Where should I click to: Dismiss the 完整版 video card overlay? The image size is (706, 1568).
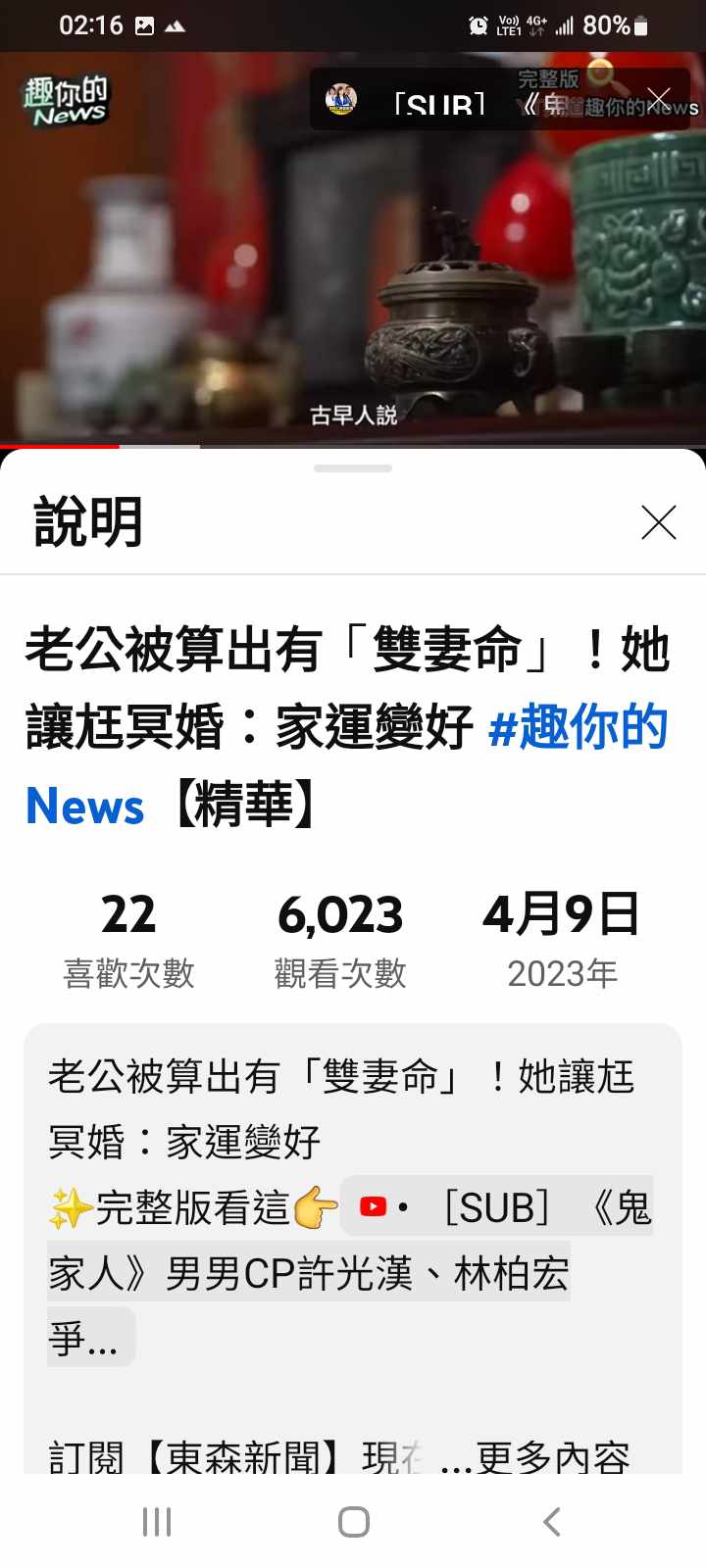click(x=660, y=99)
